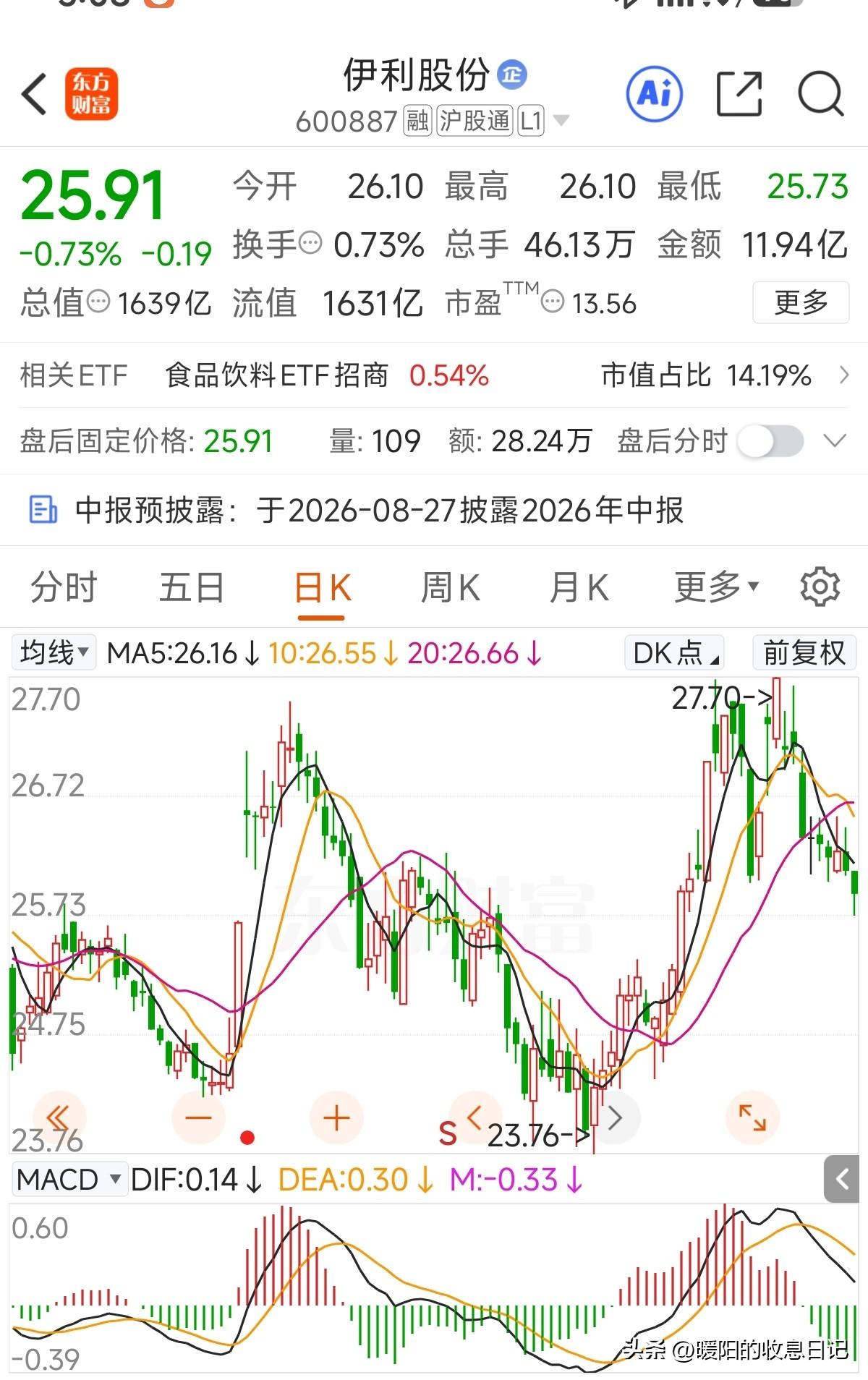
Task: Open the 均线 indicator dropdown
Action: [54, 653]
